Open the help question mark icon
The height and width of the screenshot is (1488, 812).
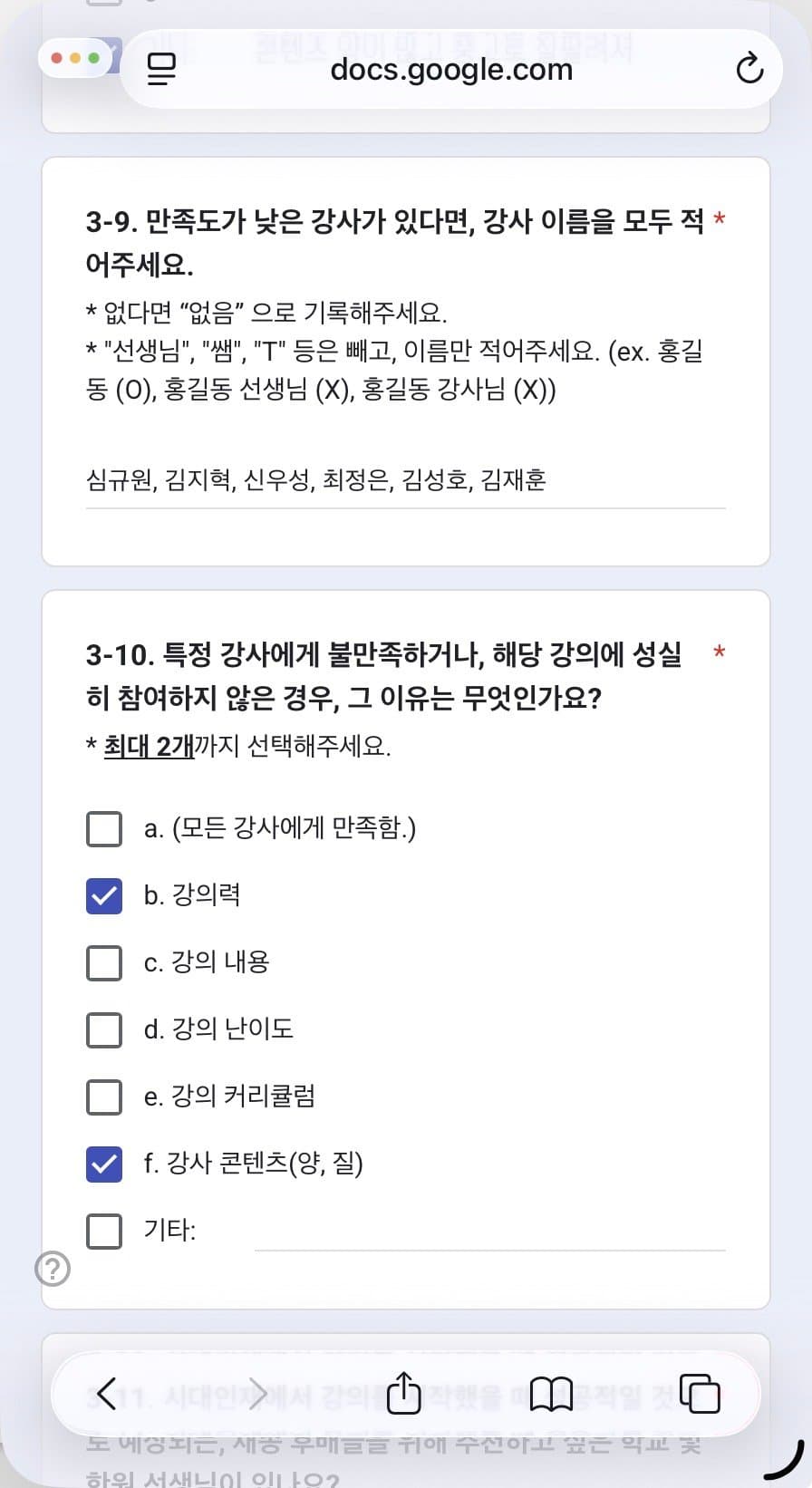53,1269
